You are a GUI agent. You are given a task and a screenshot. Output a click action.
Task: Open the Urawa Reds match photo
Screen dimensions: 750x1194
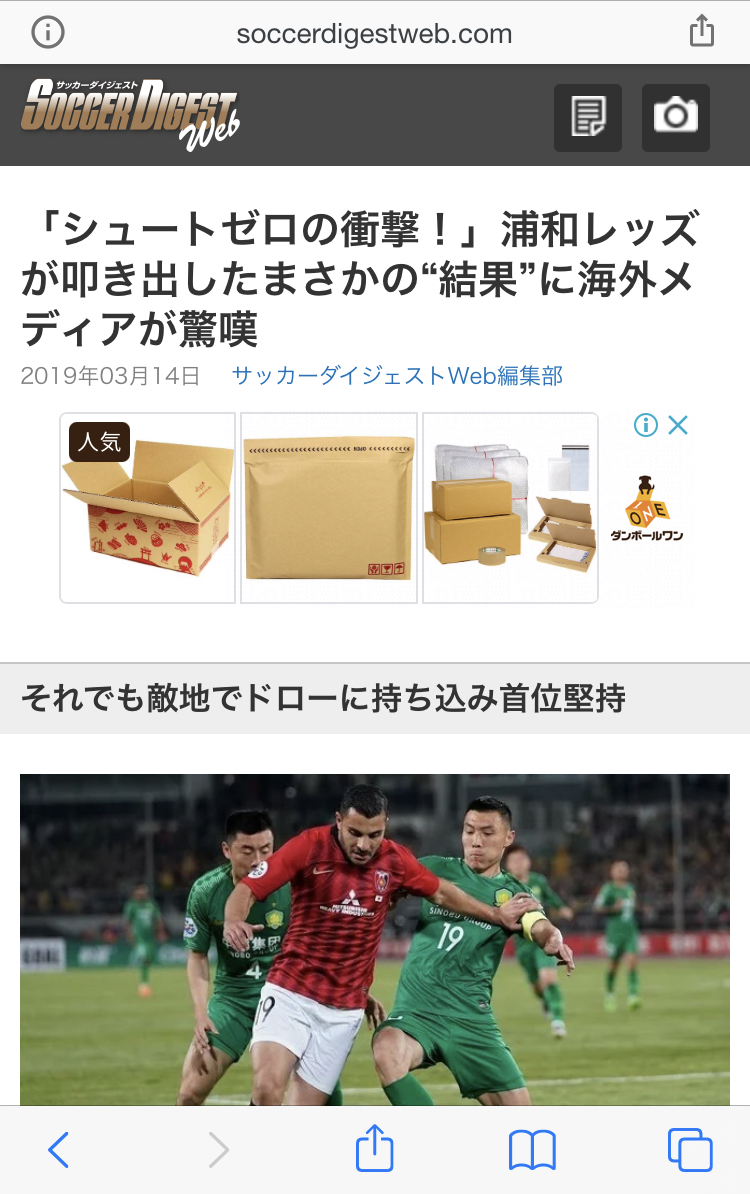(x=374, y=938)
